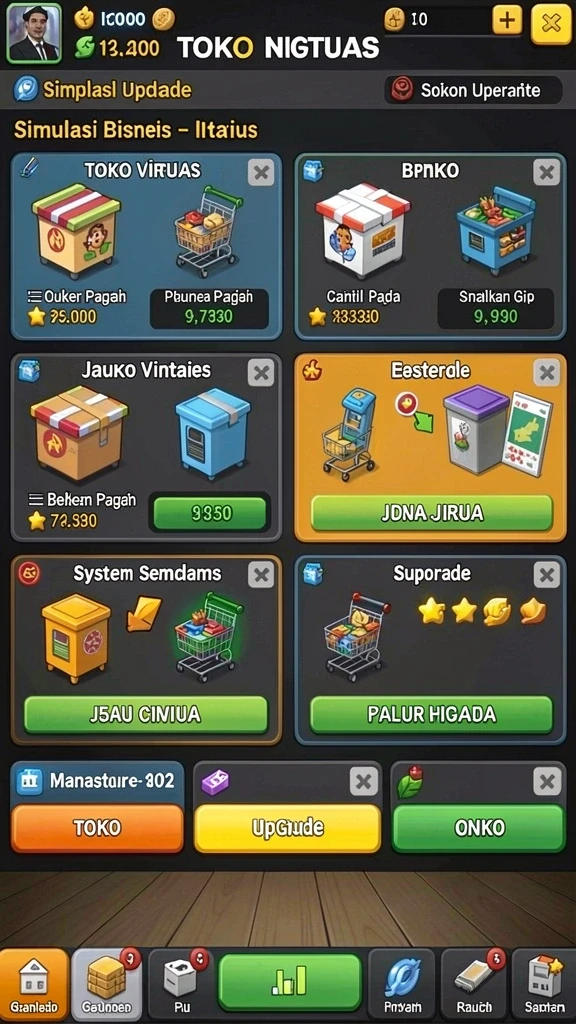This screenshot has width=576, height=1024.
Task: Tap the Jdna Jirua button
Action: point(432,513)
